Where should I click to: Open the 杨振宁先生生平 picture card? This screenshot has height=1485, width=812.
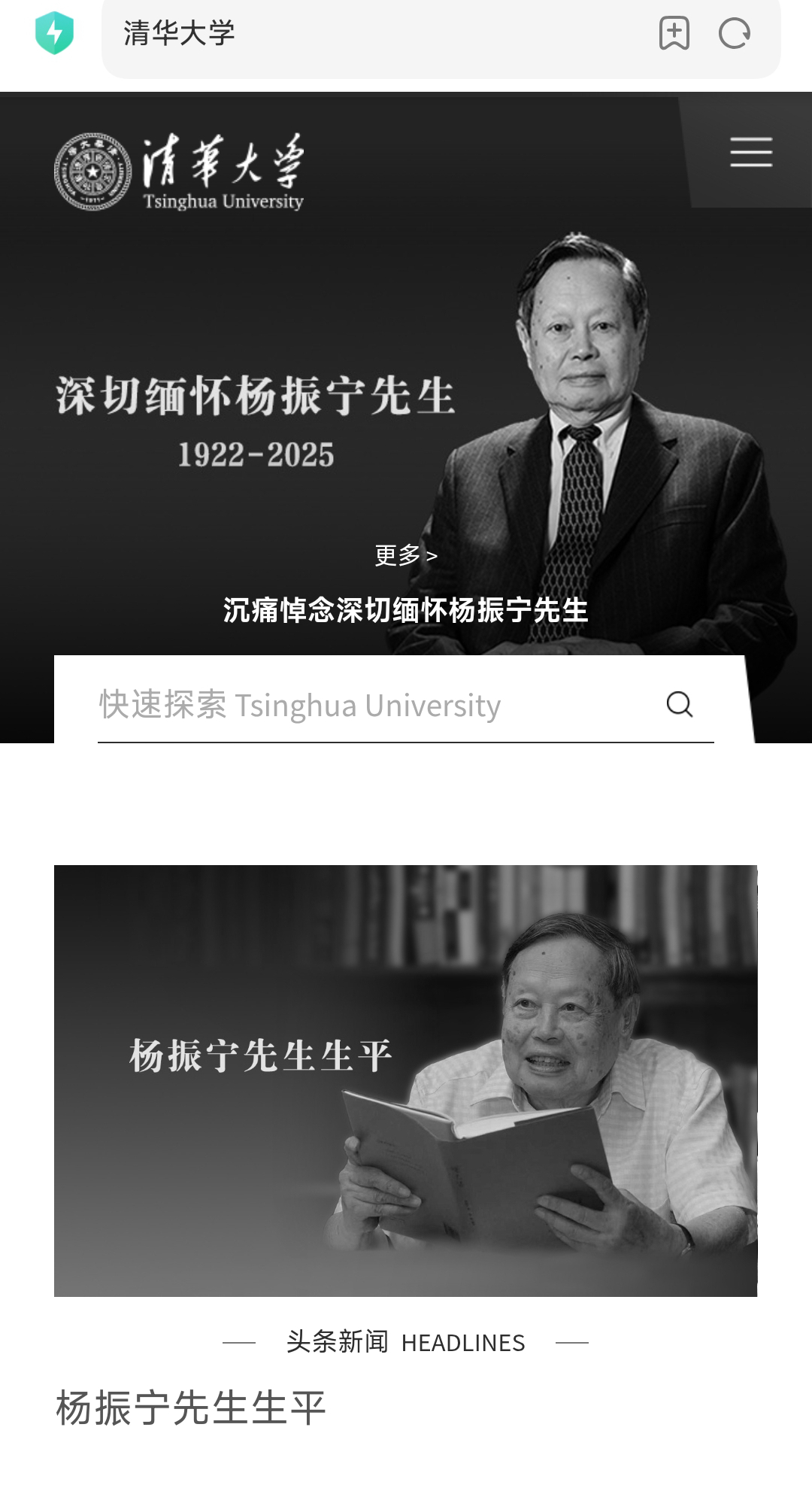(x=406, y=1080)
